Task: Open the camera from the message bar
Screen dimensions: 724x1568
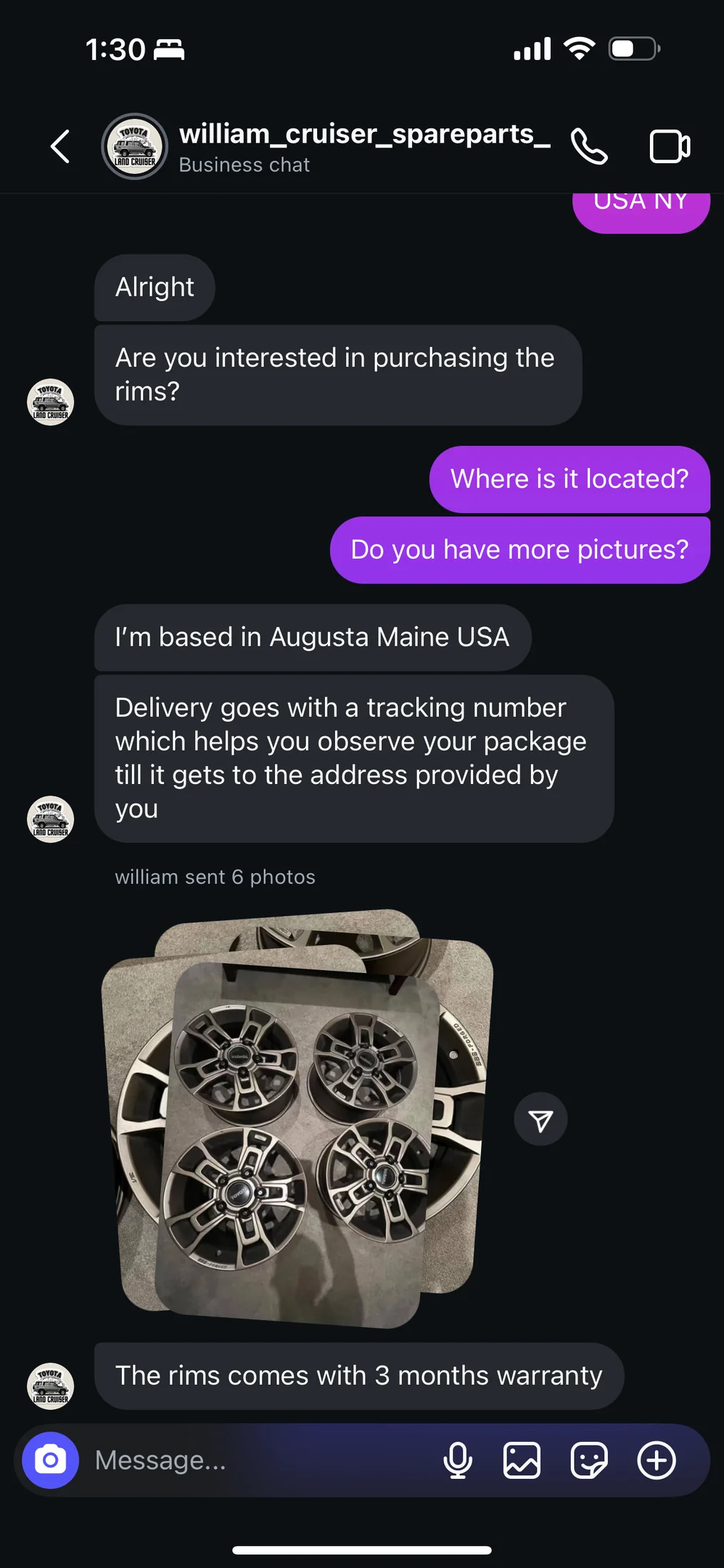Action: click(51, 1460)
